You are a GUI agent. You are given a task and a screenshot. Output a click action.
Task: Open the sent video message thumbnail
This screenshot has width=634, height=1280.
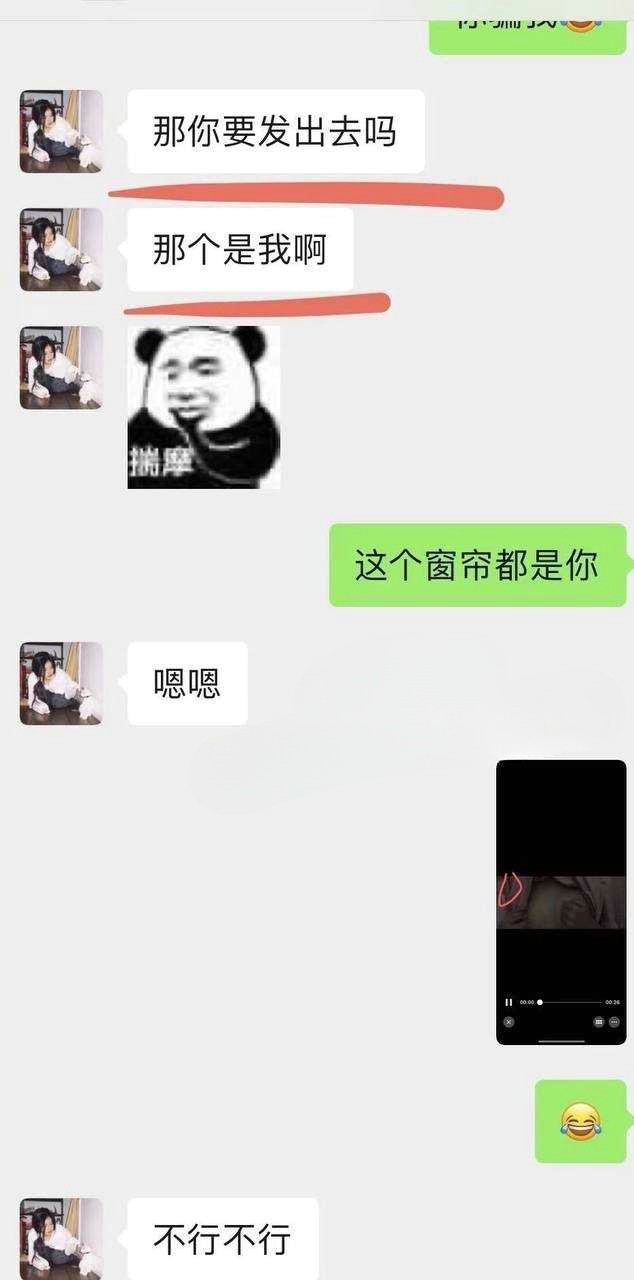pos(561,901)
